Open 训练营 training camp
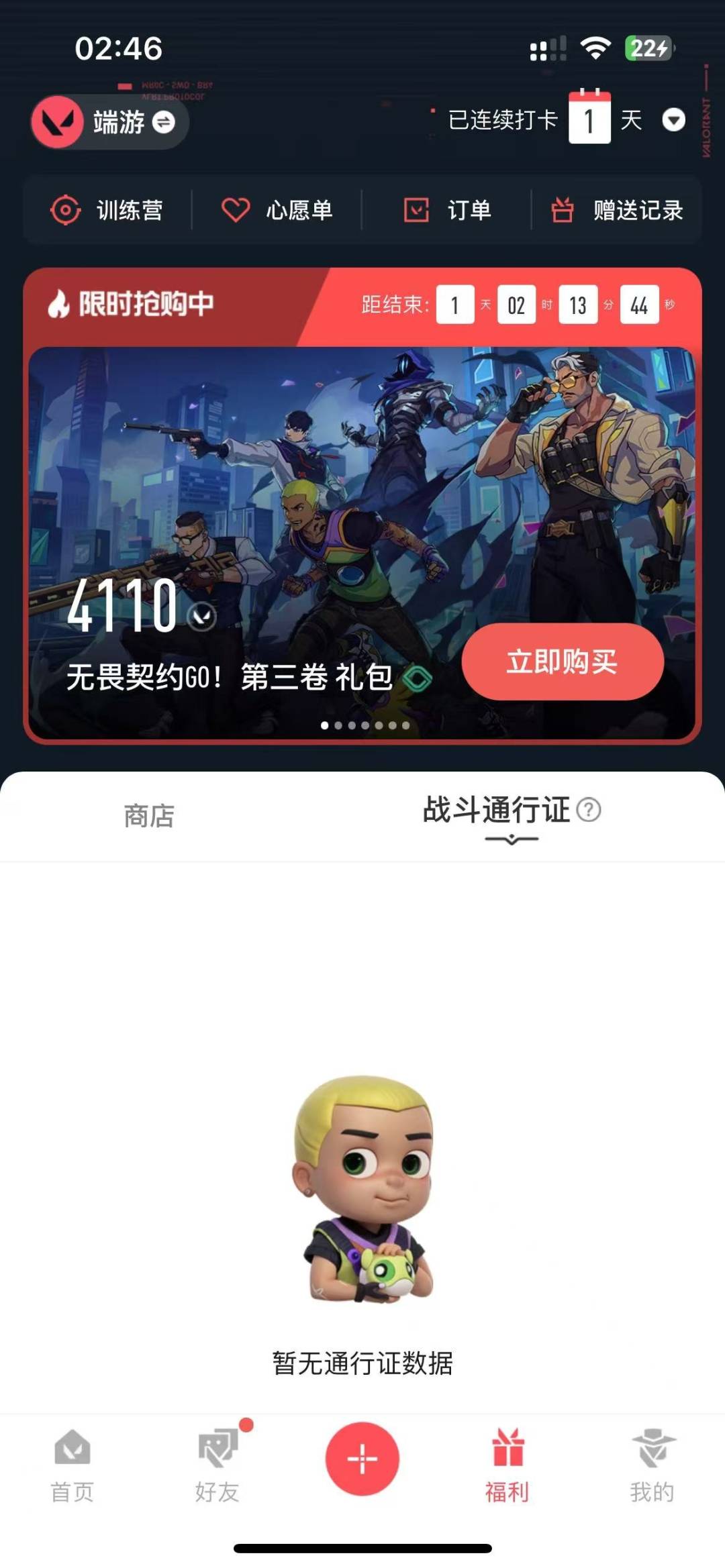725x1568 pixels. click(107, 210)
